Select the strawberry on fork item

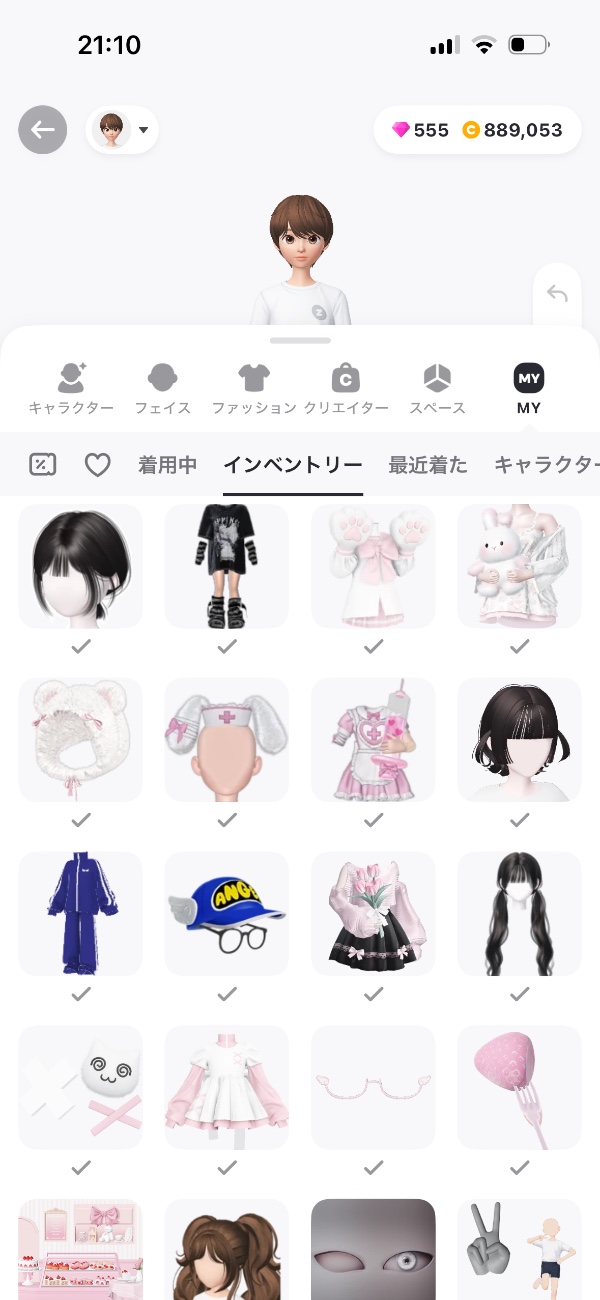click(519, 1087)
